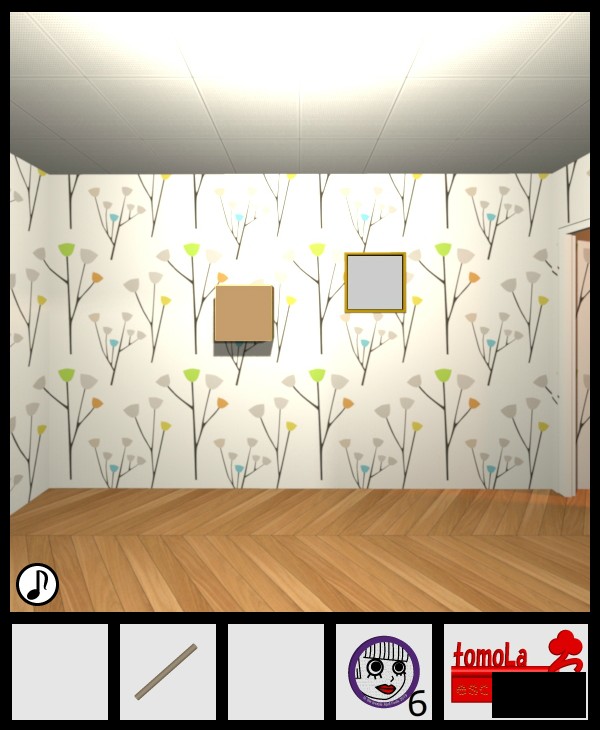The image size is (600, 730).
Task: Open the girl face hint icon
Action: 383,671
